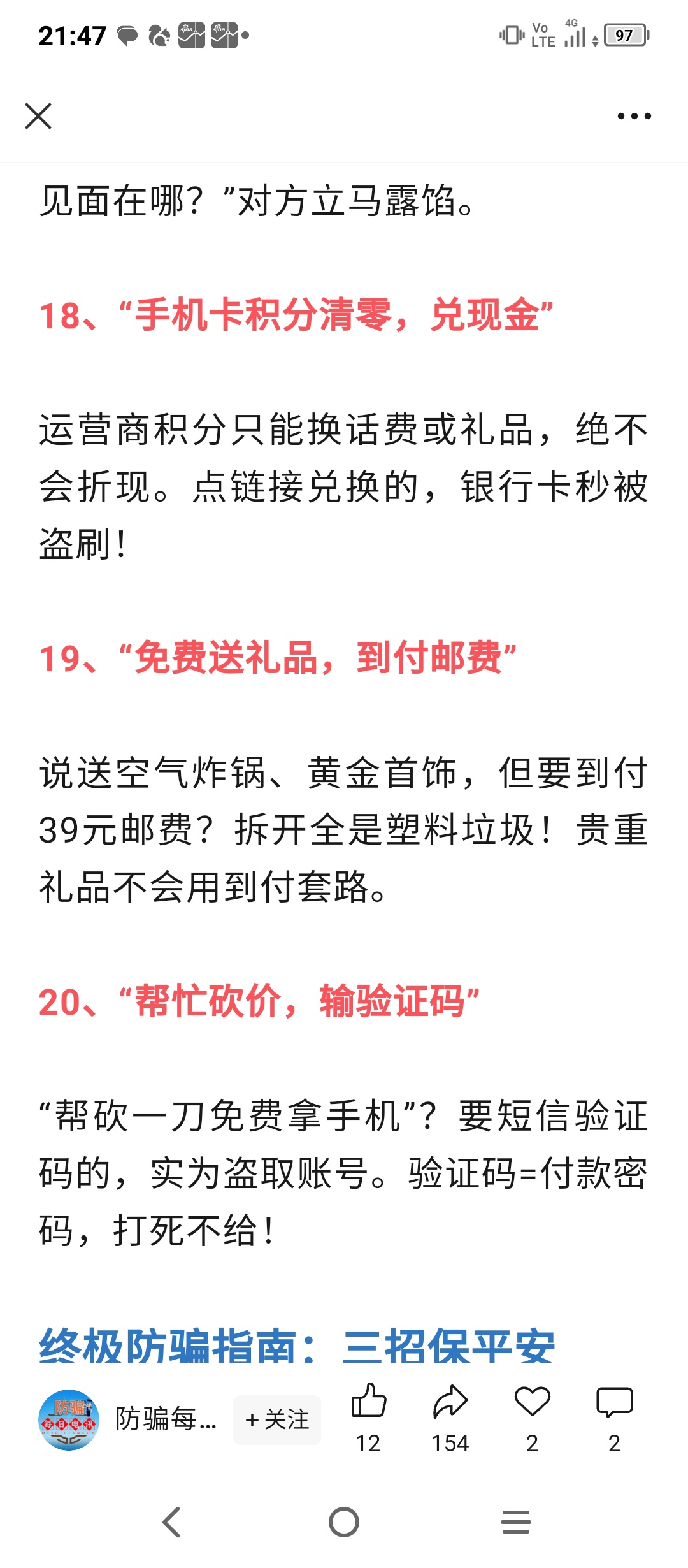
Task: Go to the home screen via the system home button
Action: (x=344, y=1522)
